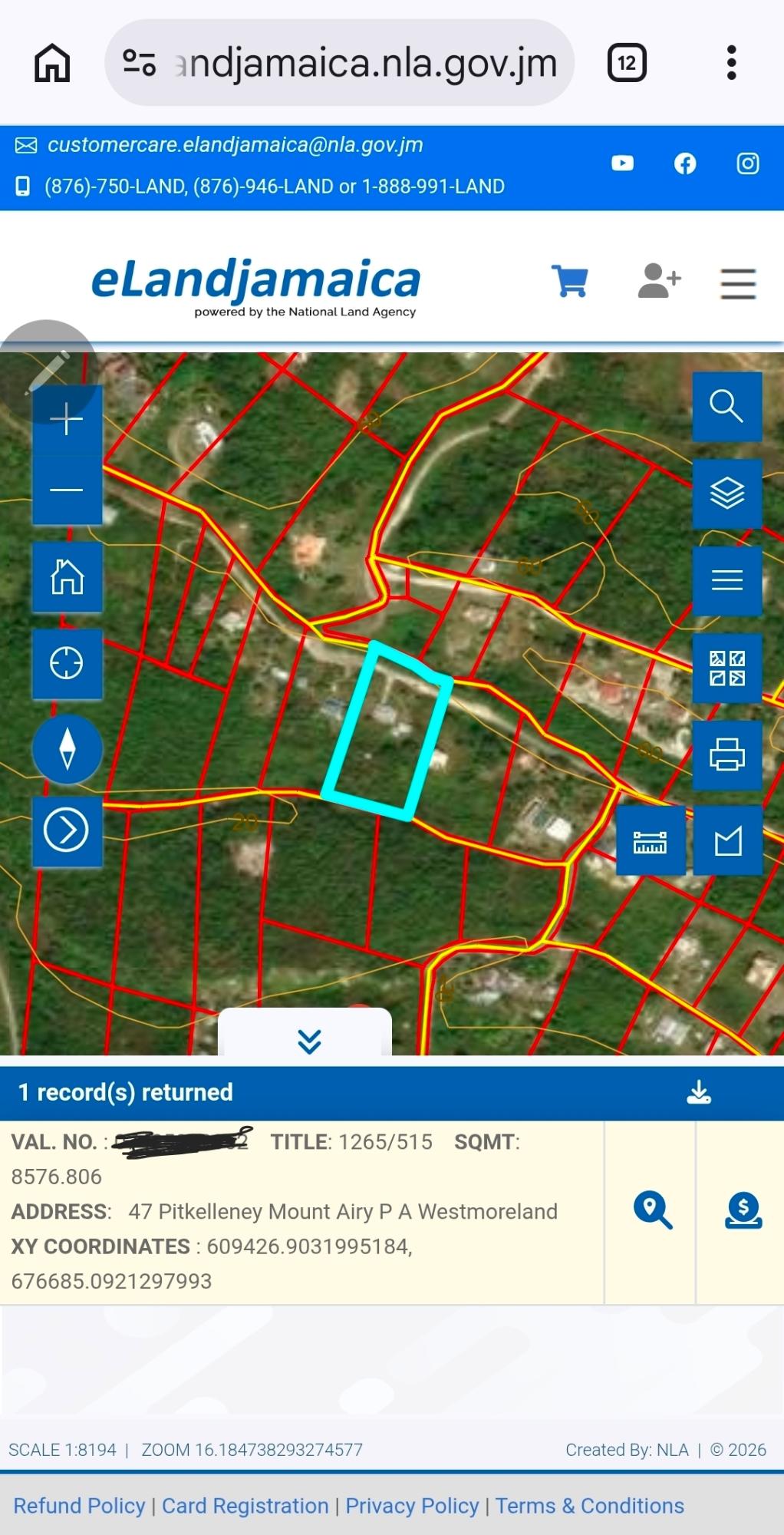
Task: Switch basemap using the tile gallery icon
Action: (x=726, y=669)
